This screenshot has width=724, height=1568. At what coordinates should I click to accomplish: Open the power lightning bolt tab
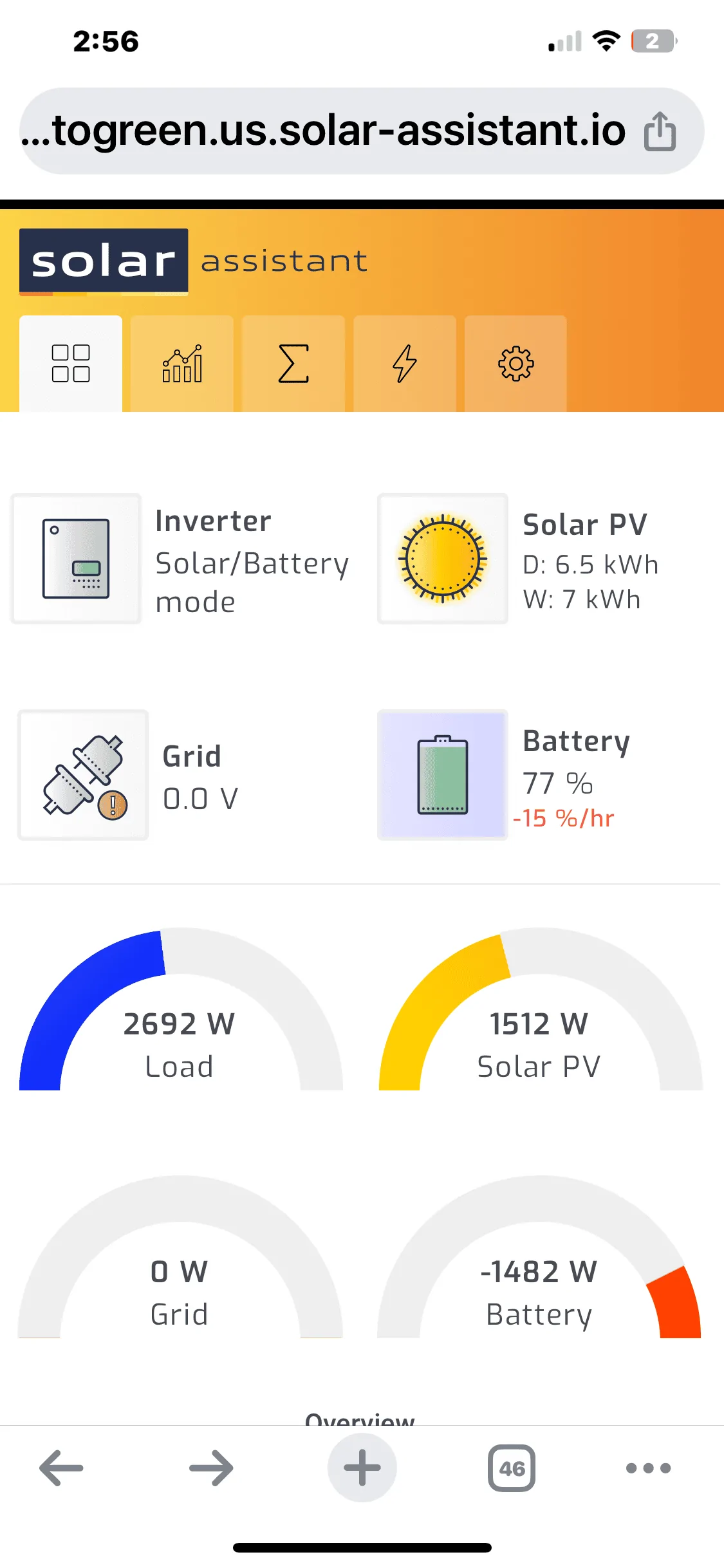(405, 364)
